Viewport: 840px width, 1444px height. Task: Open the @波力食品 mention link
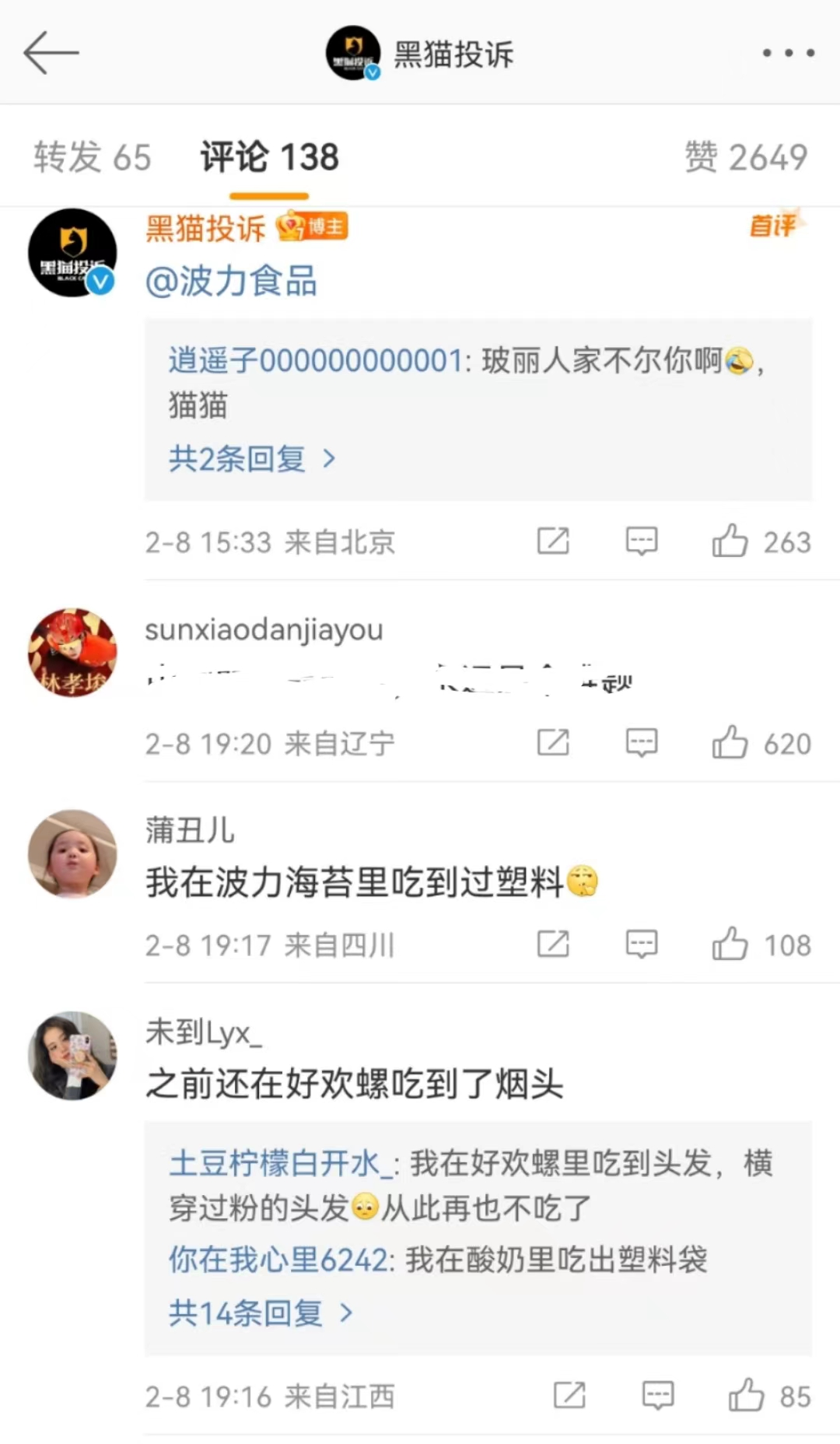[231, 282]
